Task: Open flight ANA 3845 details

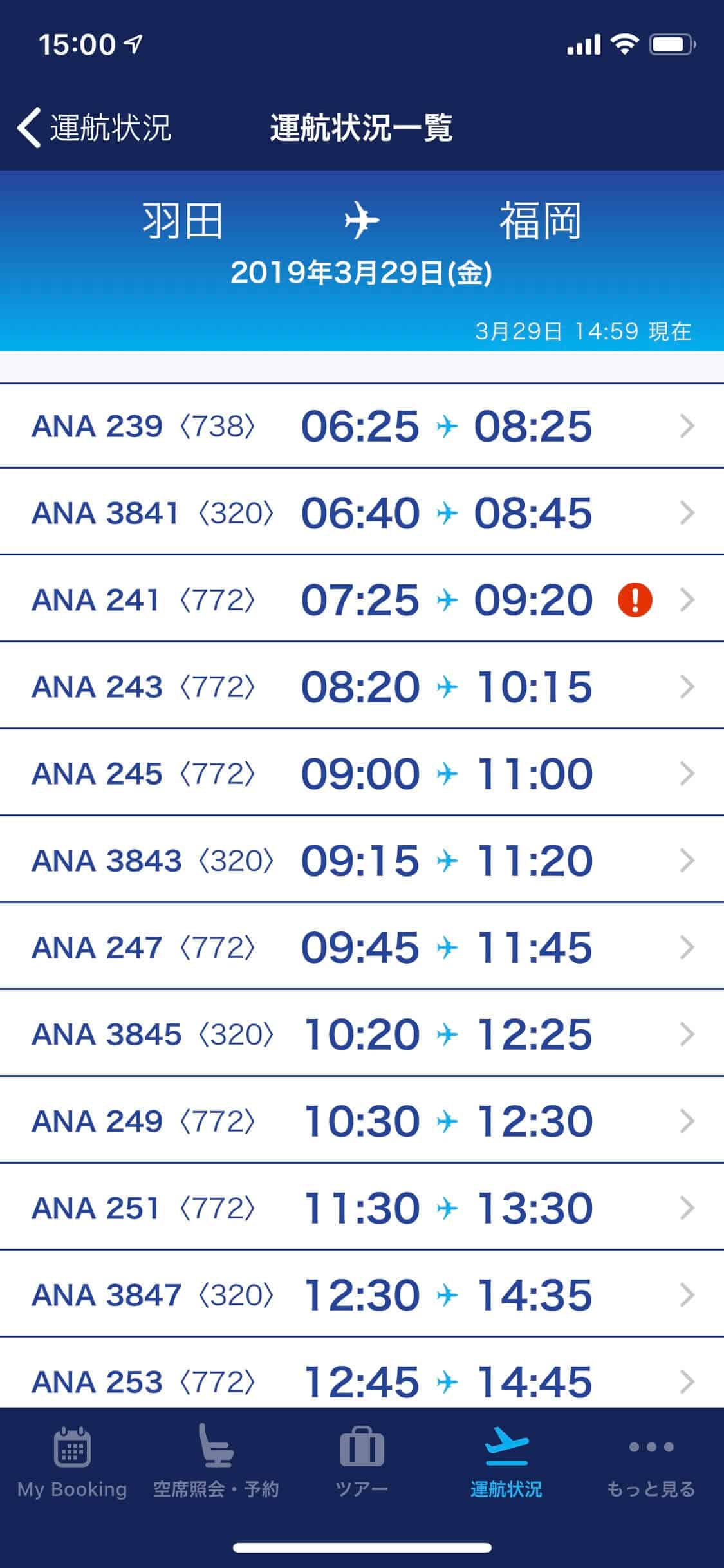Action: [362, 1034]
